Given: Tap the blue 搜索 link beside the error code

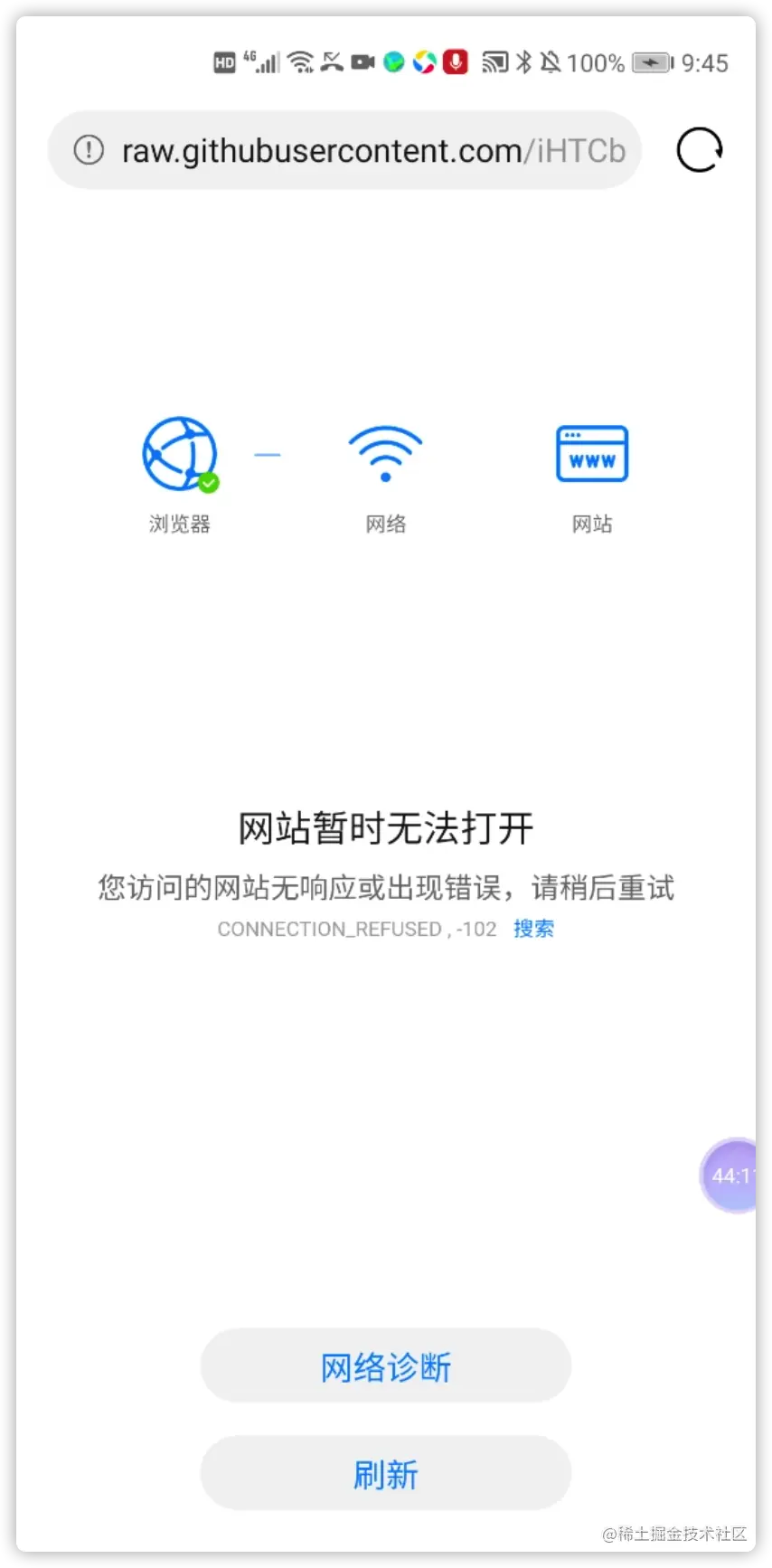Looking at the screenshot, I should click(533, 929).
